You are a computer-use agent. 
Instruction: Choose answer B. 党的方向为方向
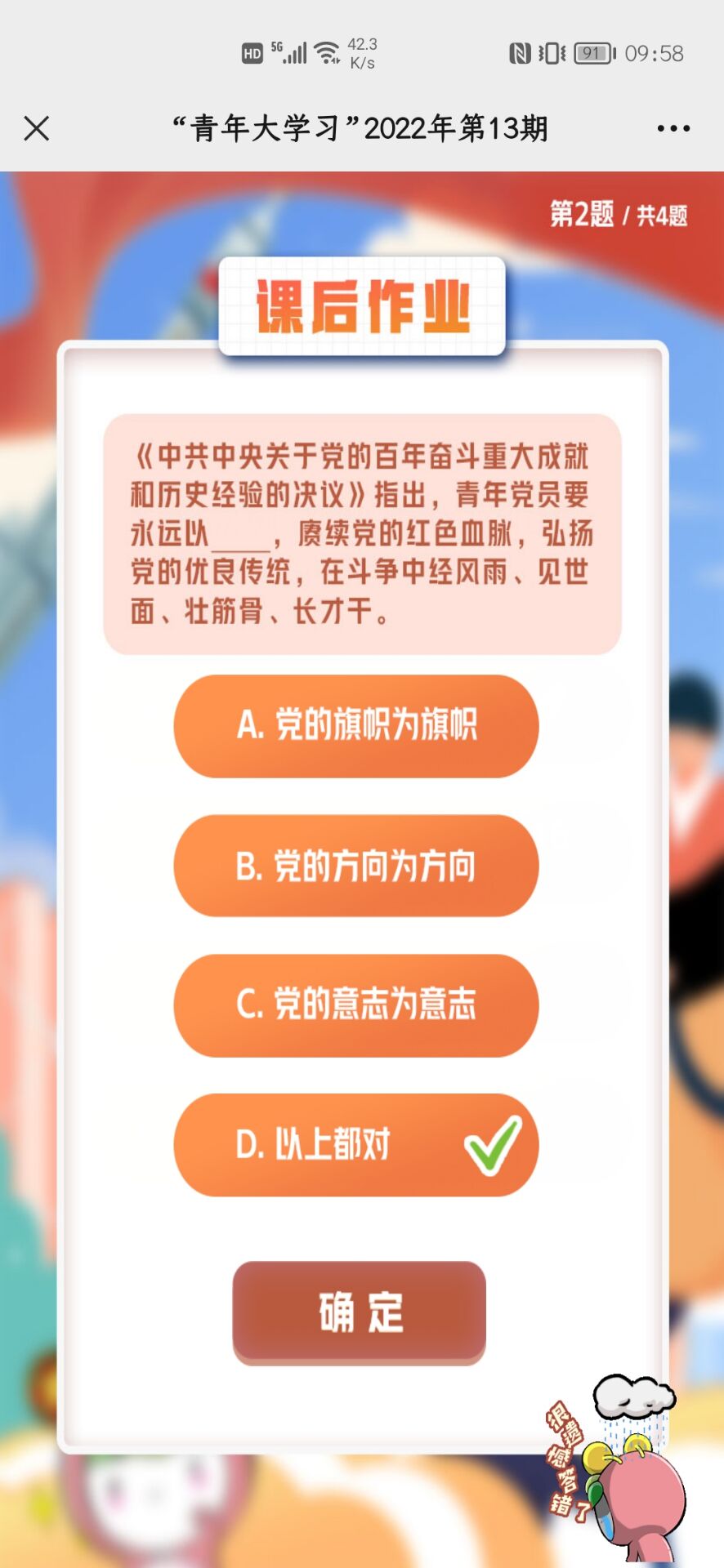[x=356, y=866]
